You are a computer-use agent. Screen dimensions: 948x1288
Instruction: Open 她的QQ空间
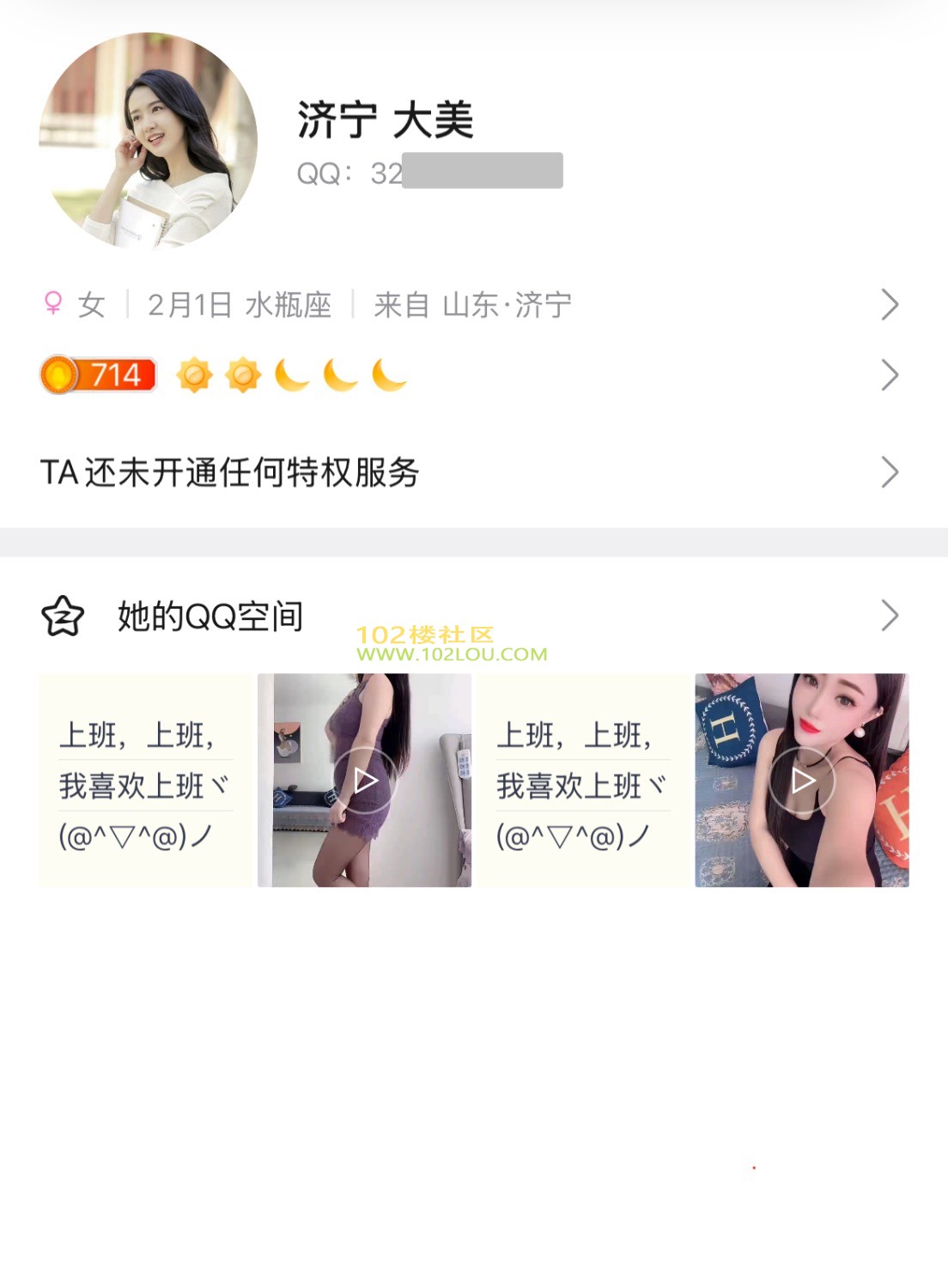472,616
